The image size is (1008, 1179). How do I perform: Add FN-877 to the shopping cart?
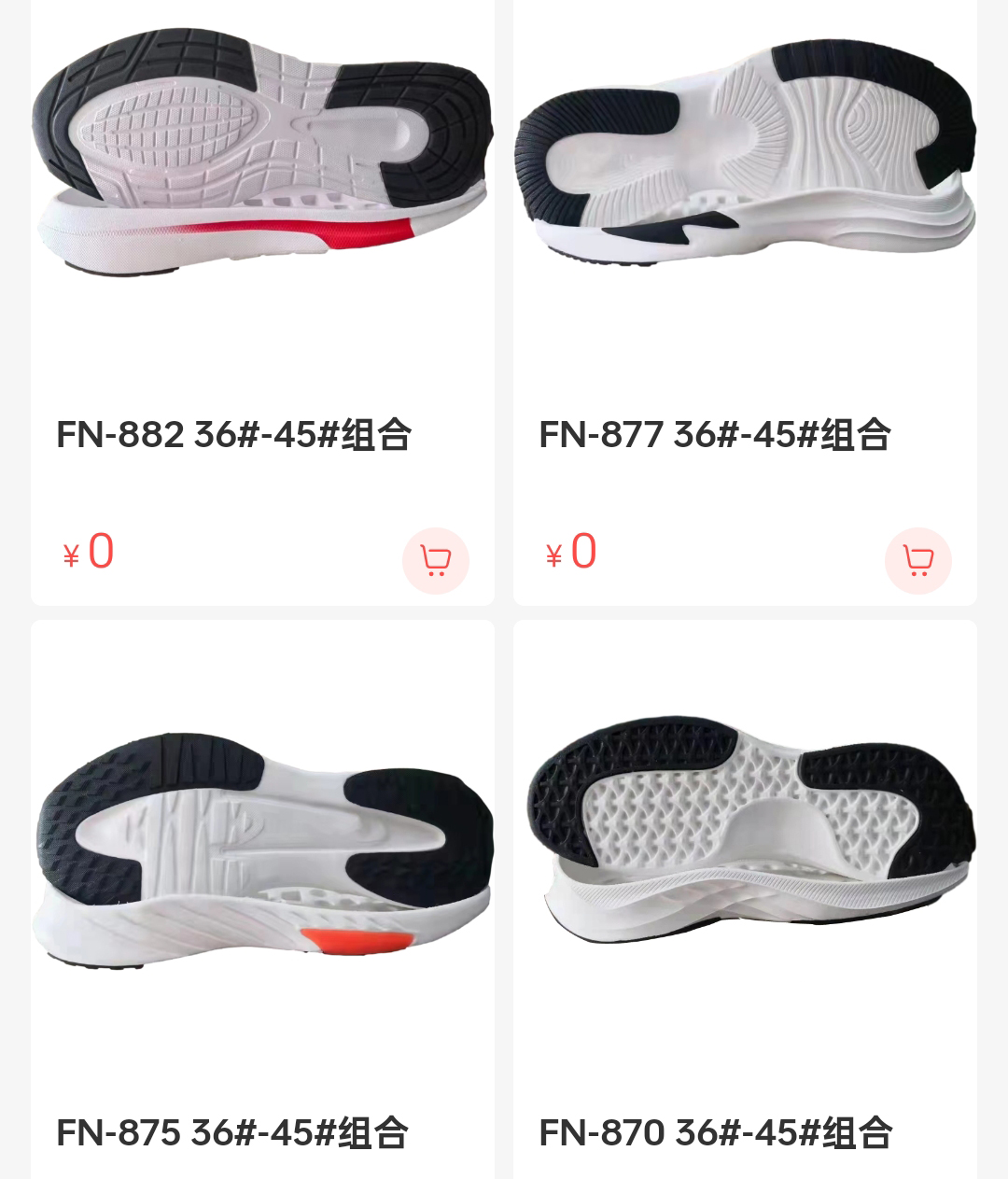[x=917, y=560]
